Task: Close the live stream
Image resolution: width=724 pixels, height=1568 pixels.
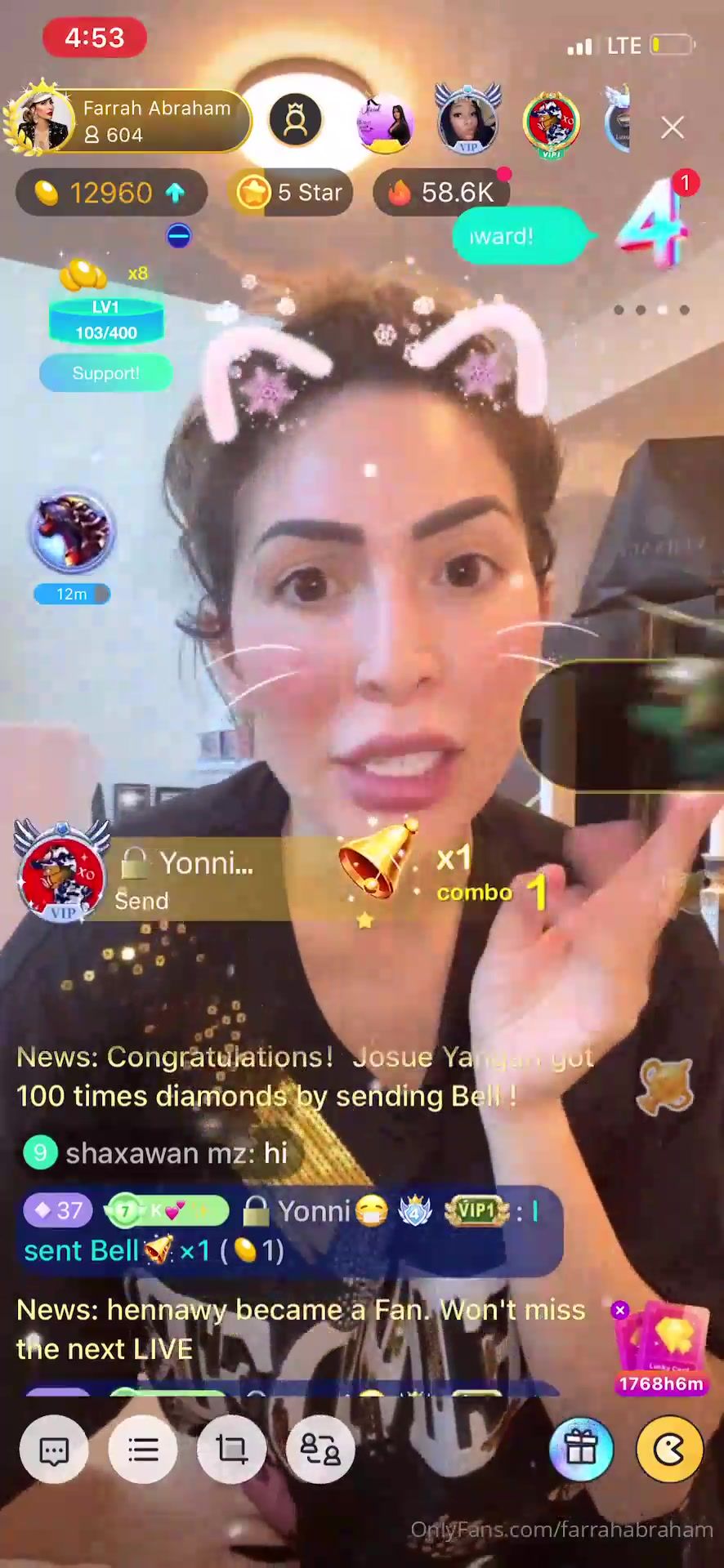Action: pyautogui.click(x=673, y=127)
